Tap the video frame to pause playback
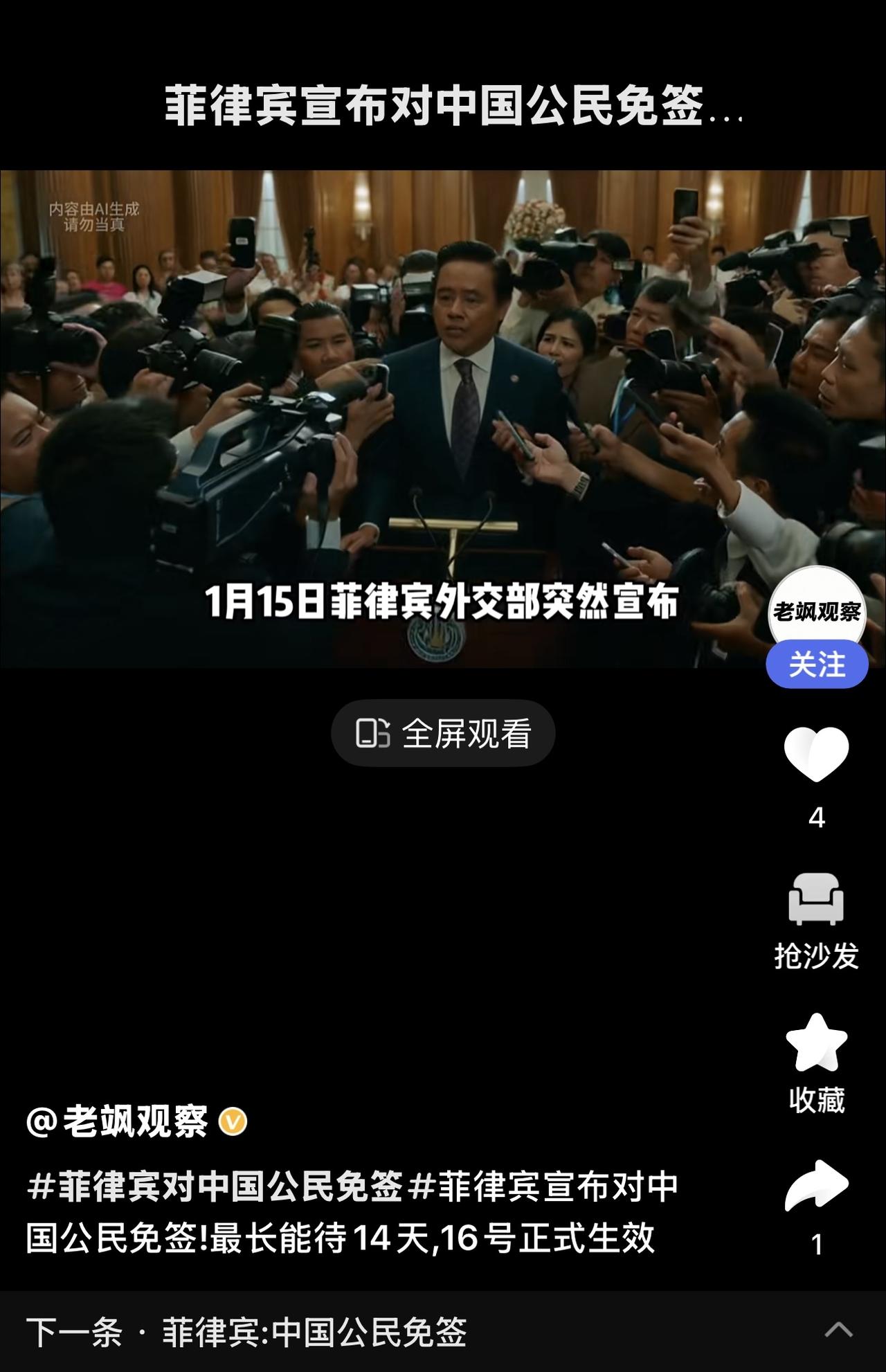886x1372 pixels. [x=443, y=415]
